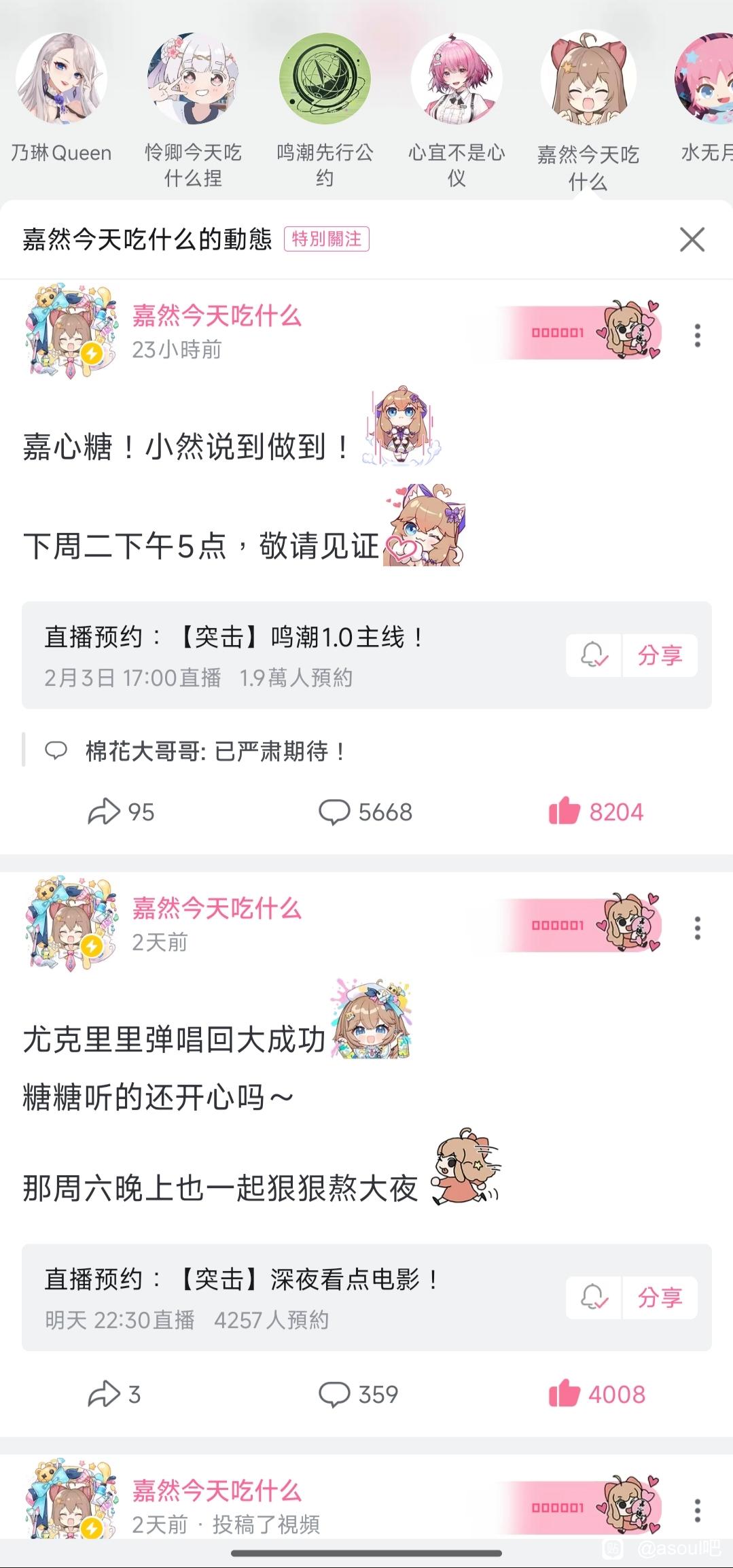Select the 鸣潮先行公约 avatar
This screenshot has width=733, height=1568.
(x=325, y=77)
